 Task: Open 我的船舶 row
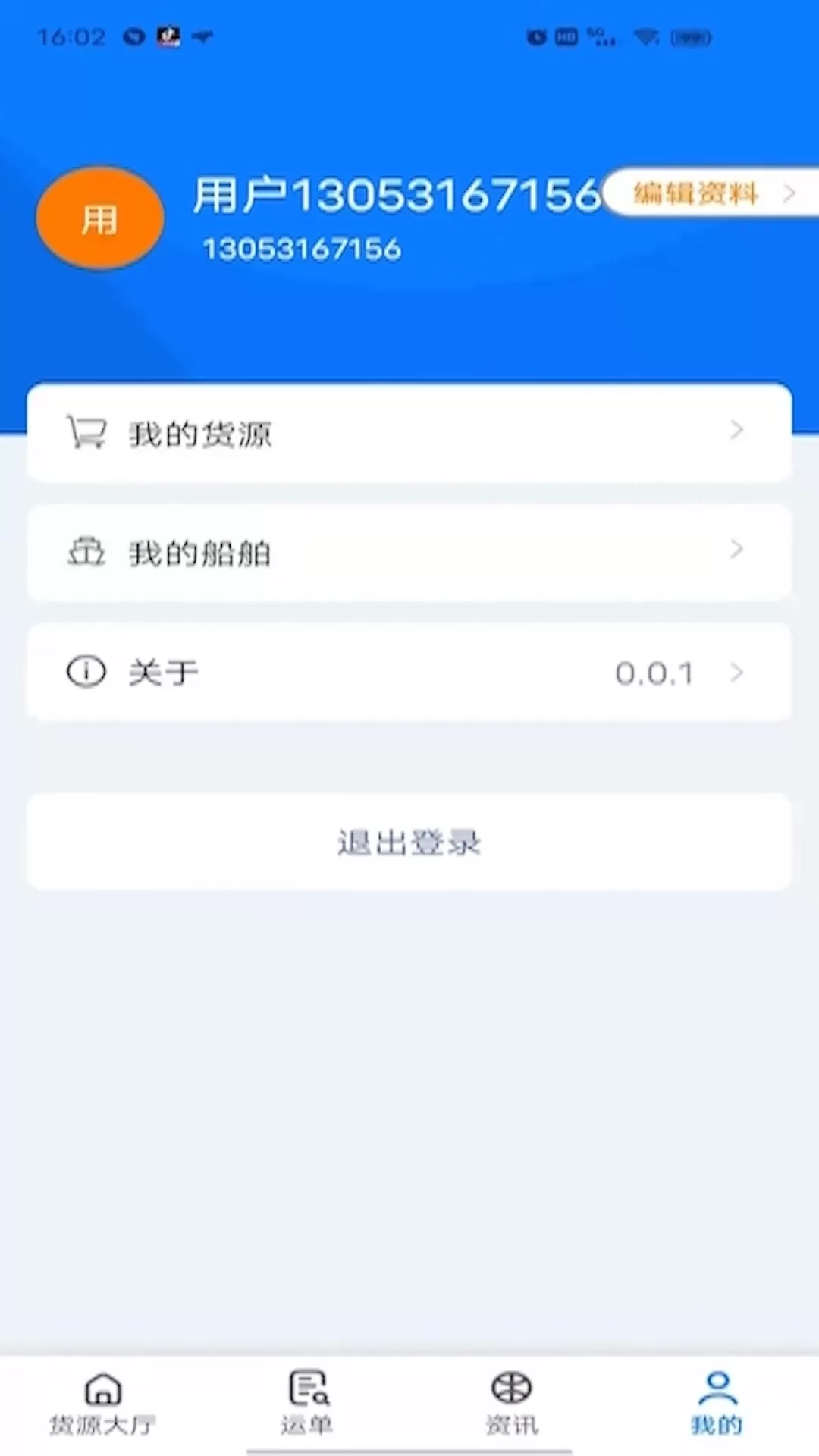click(x=409, y=553)
